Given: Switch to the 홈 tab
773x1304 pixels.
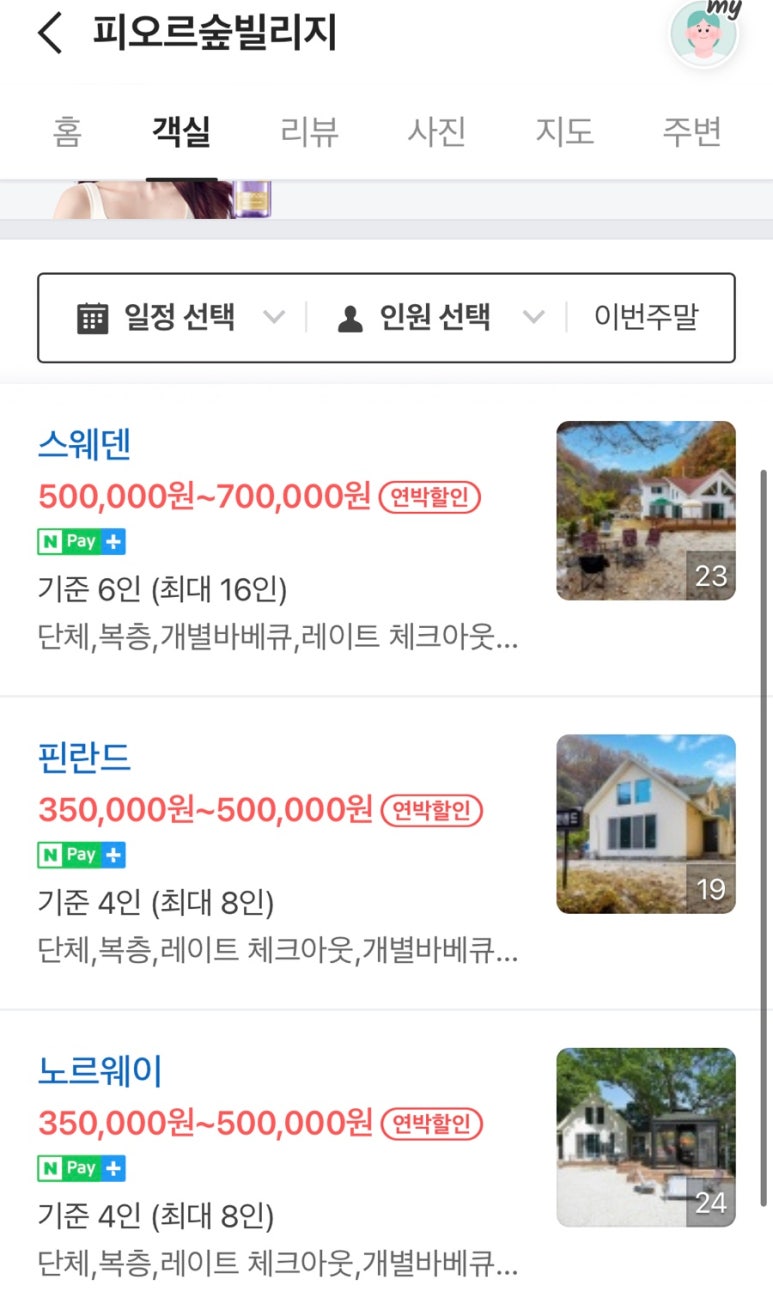Looking at the screenshot, I should (x=67, y=132).
